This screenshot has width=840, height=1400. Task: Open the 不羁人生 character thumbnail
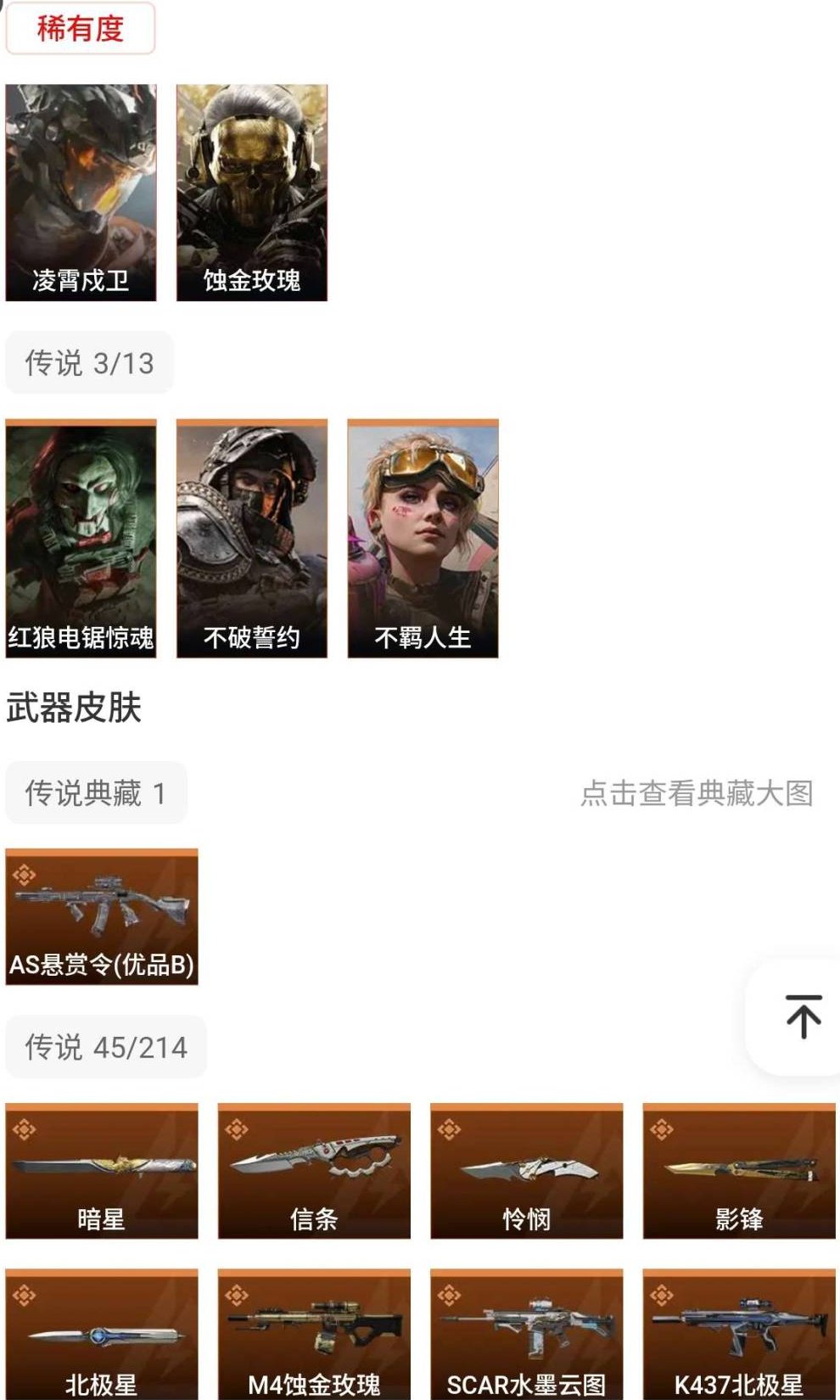tap(421, 539)
